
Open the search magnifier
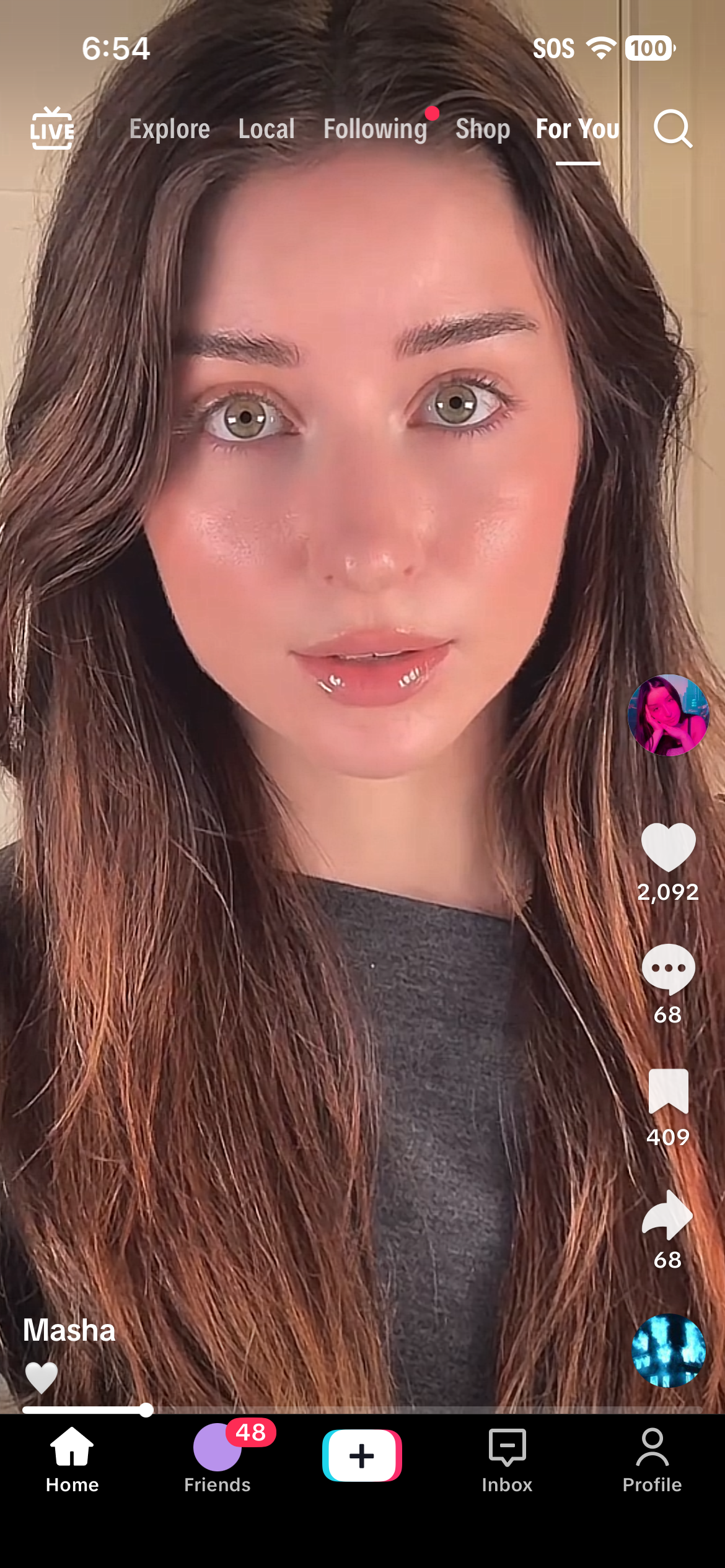pos(672,129)
